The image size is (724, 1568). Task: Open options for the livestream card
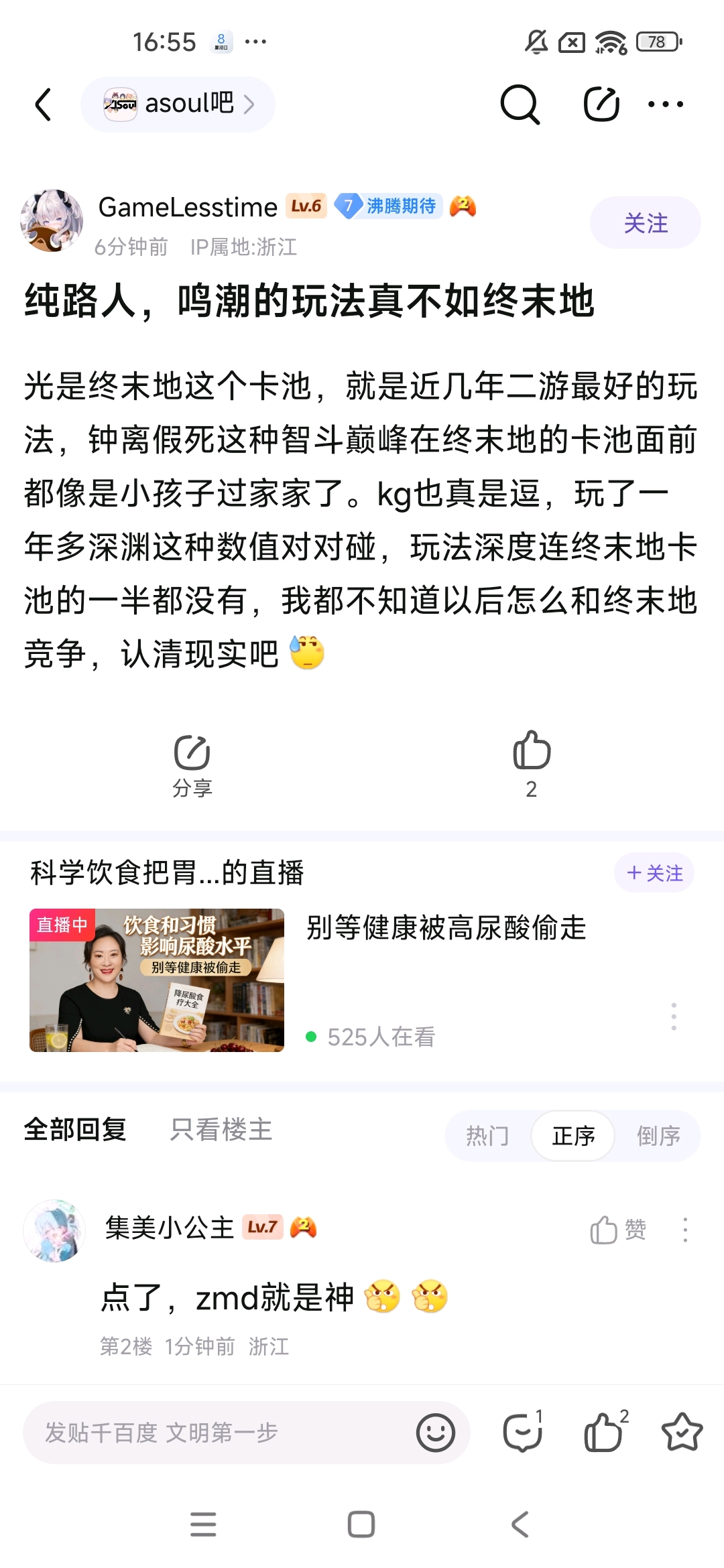tap(674, 1017)
